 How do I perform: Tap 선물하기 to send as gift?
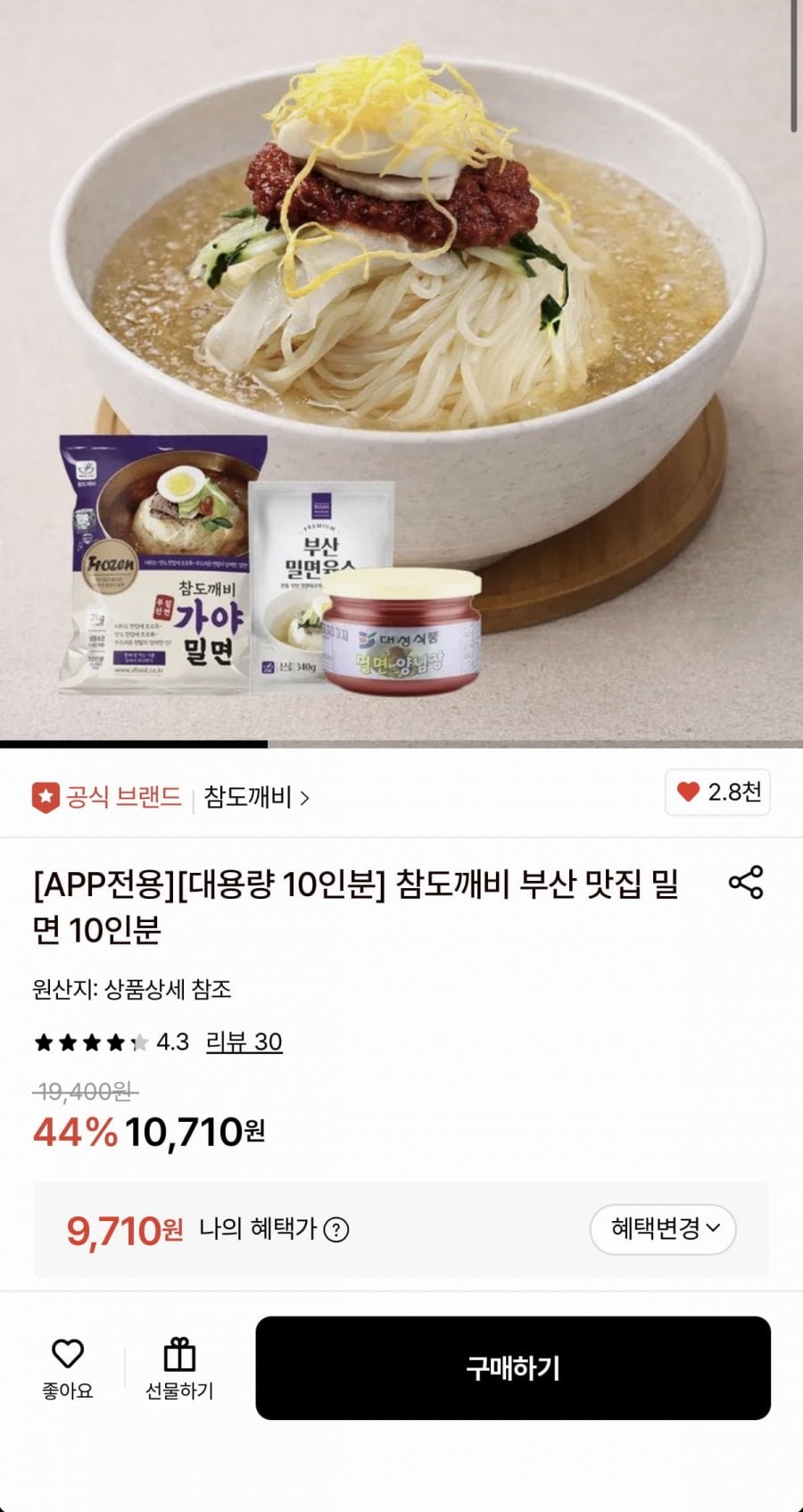(179, 1368)
